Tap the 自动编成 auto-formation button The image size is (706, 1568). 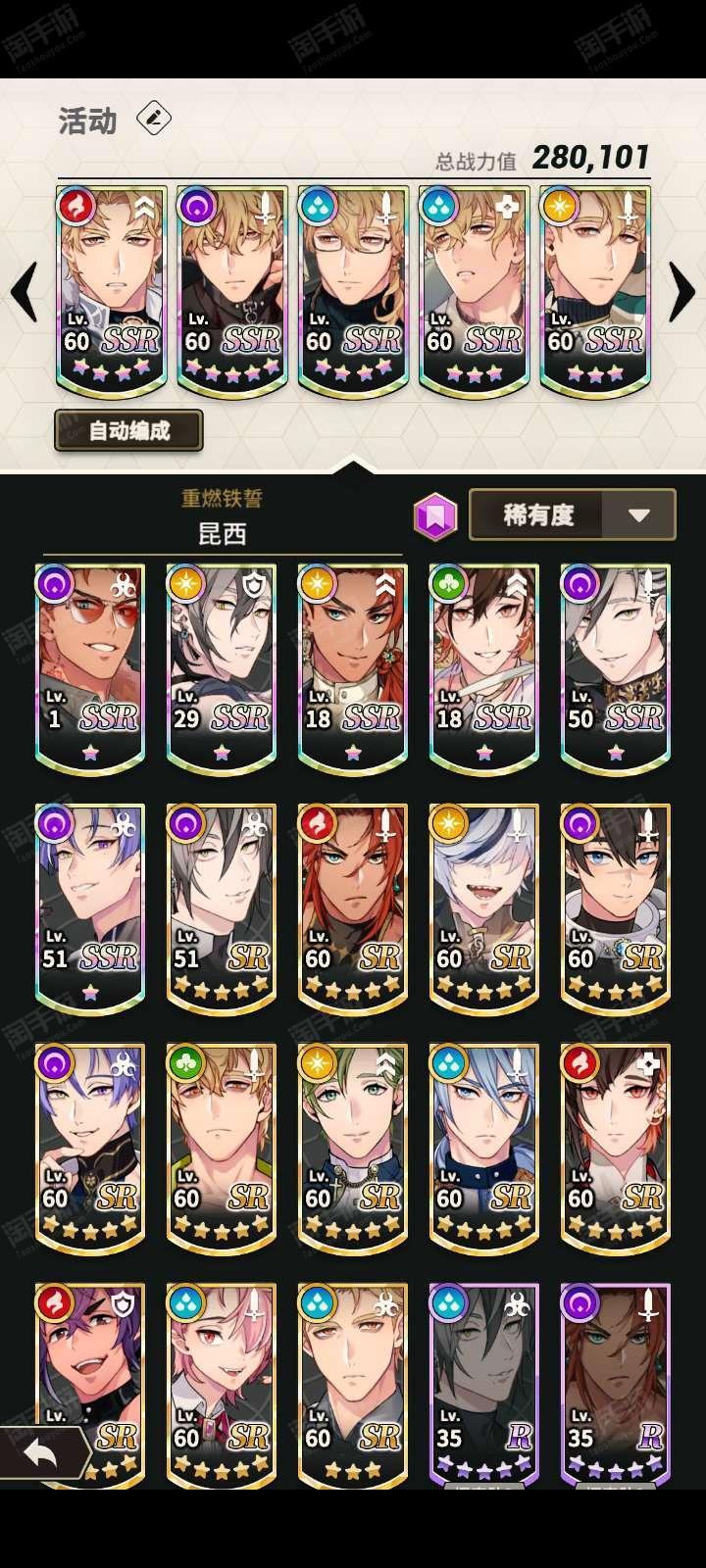128,430
